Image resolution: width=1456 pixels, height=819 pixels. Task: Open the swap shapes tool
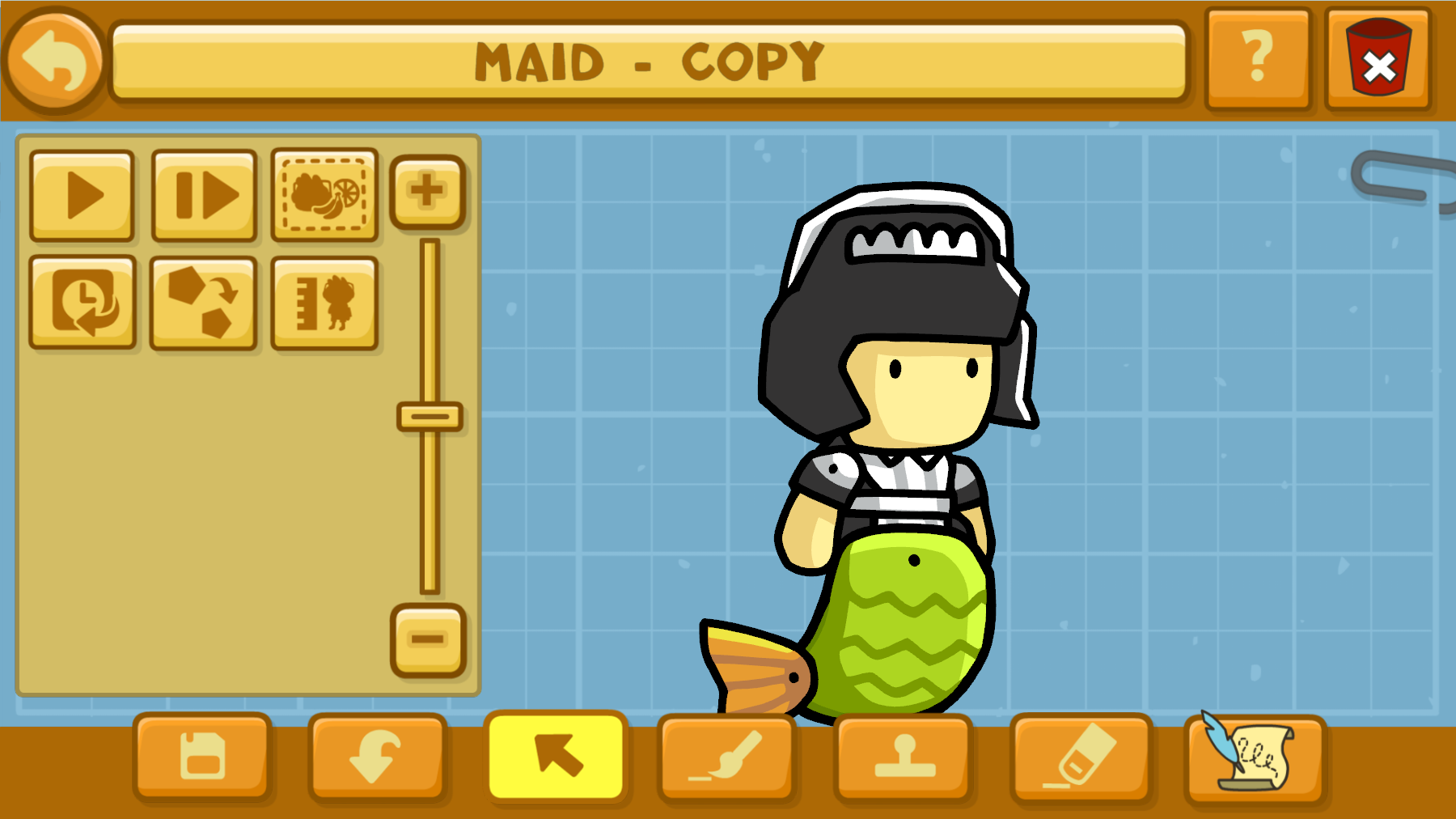click(x=204, y=302)
